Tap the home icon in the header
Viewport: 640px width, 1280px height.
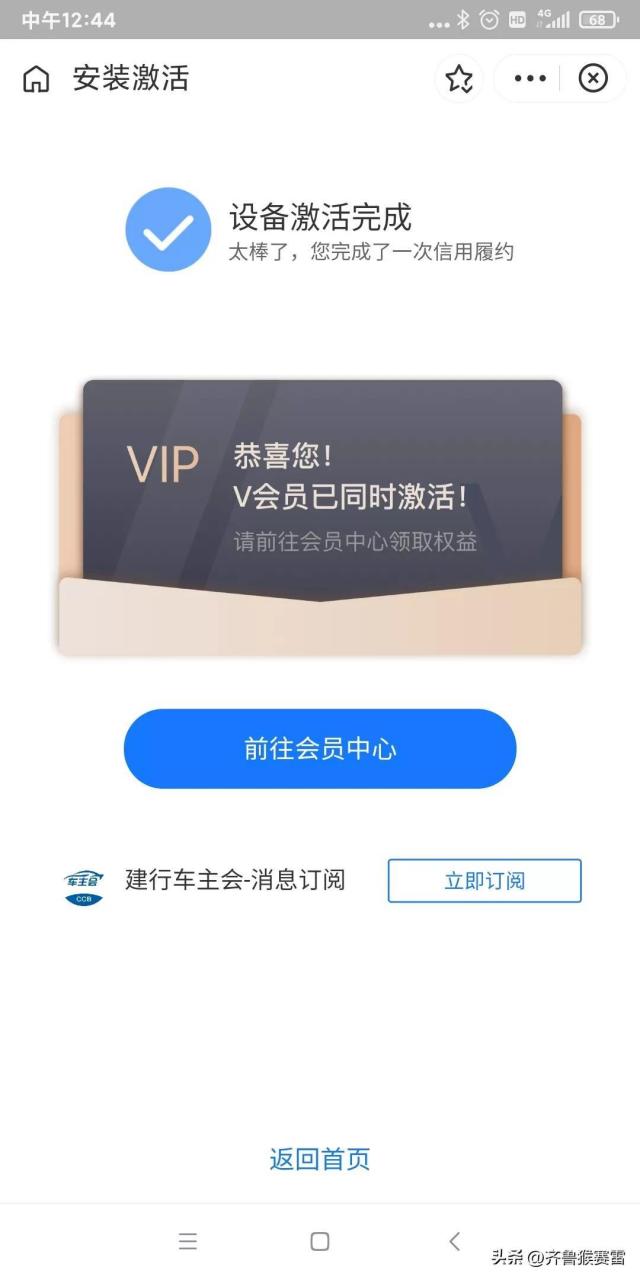click(x=36, y=78)
